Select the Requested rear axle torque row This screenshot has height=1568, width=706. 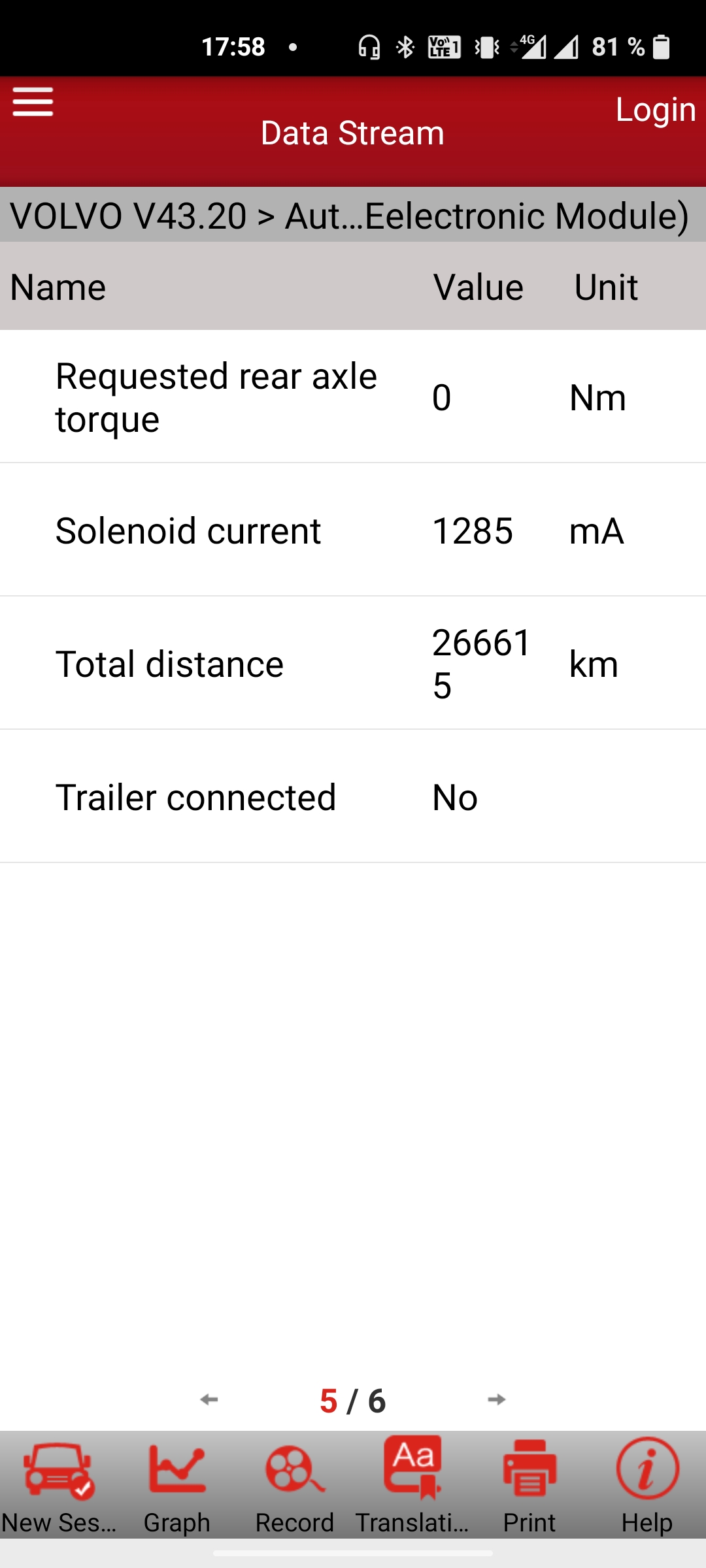353,397
